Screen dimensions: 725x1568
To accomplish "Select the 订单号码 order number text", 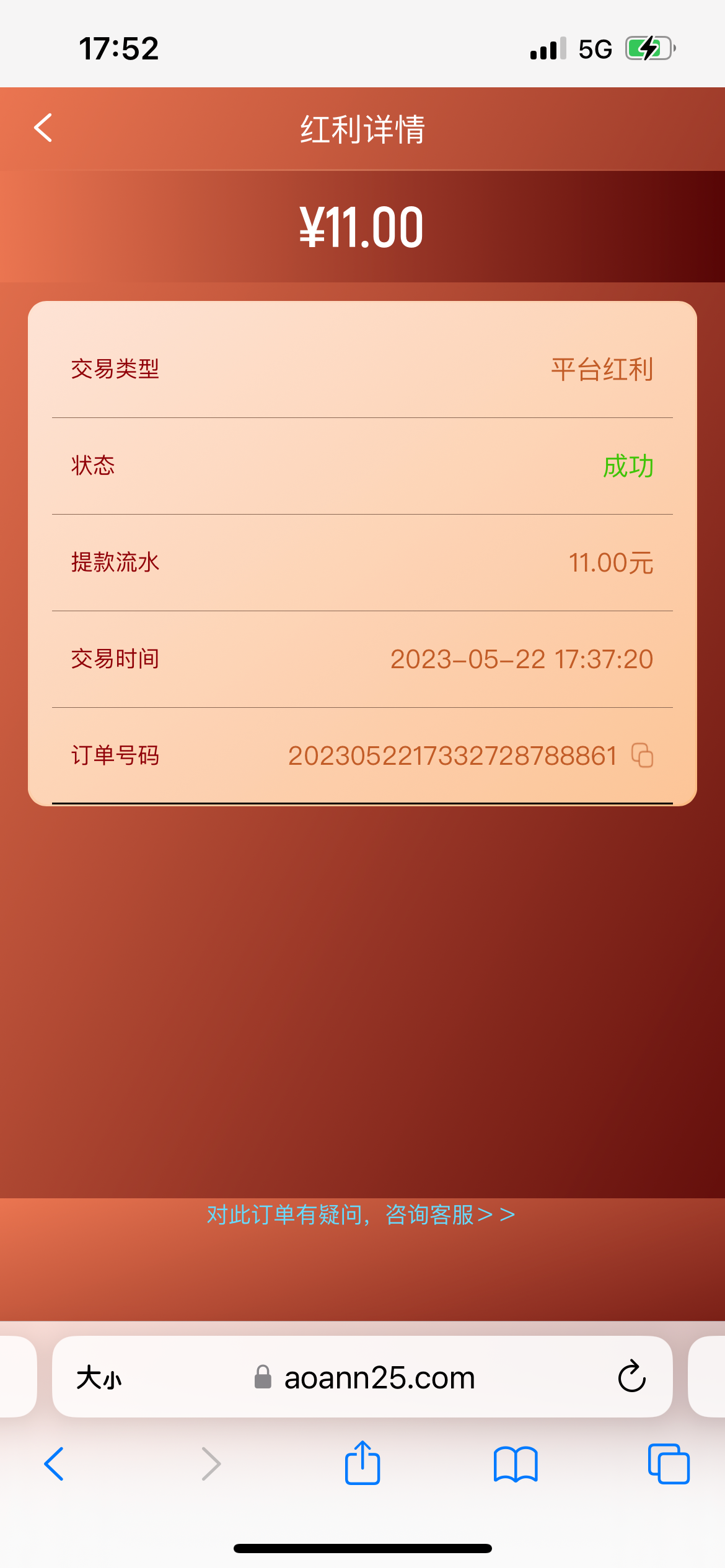I will (452, 756).
